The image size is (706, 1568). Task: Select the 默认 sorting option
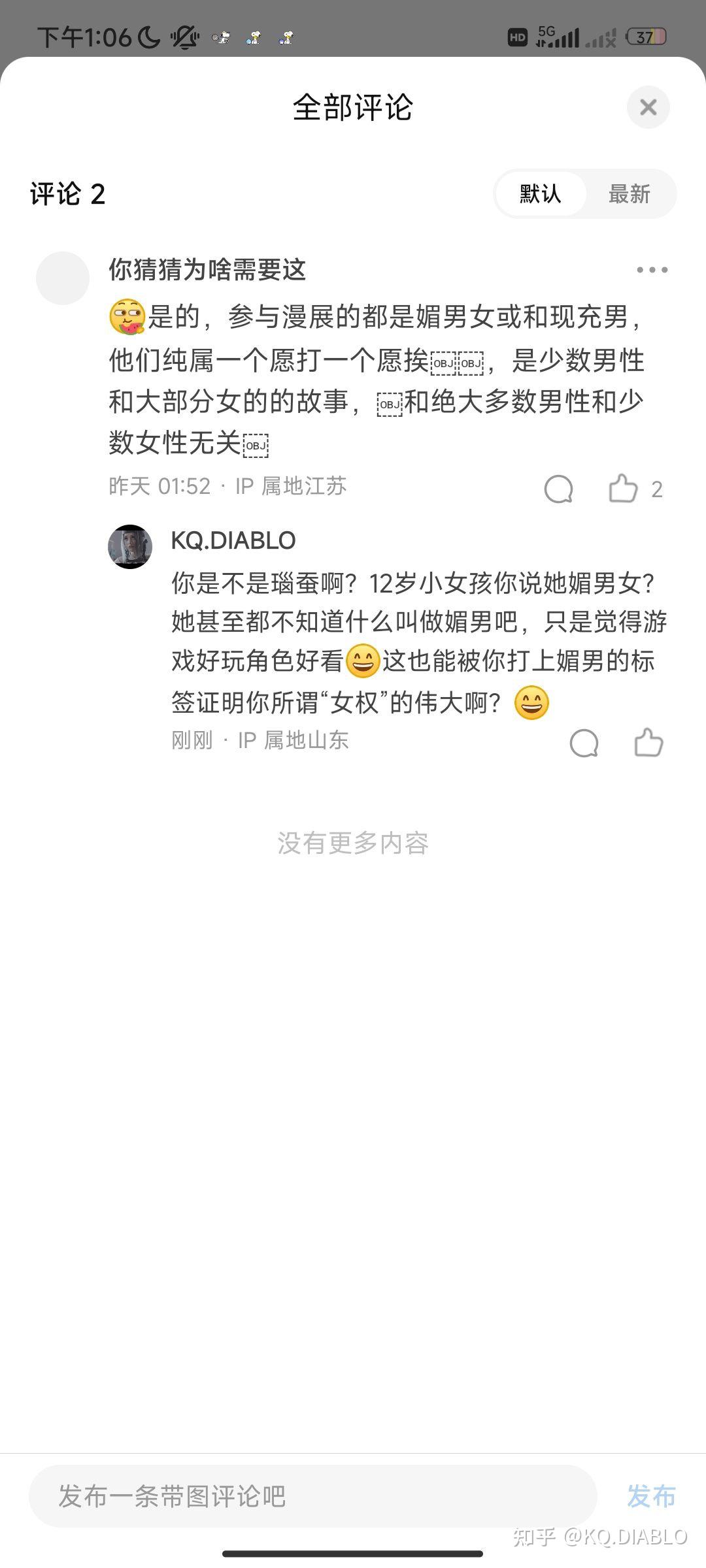pos(541,194)
